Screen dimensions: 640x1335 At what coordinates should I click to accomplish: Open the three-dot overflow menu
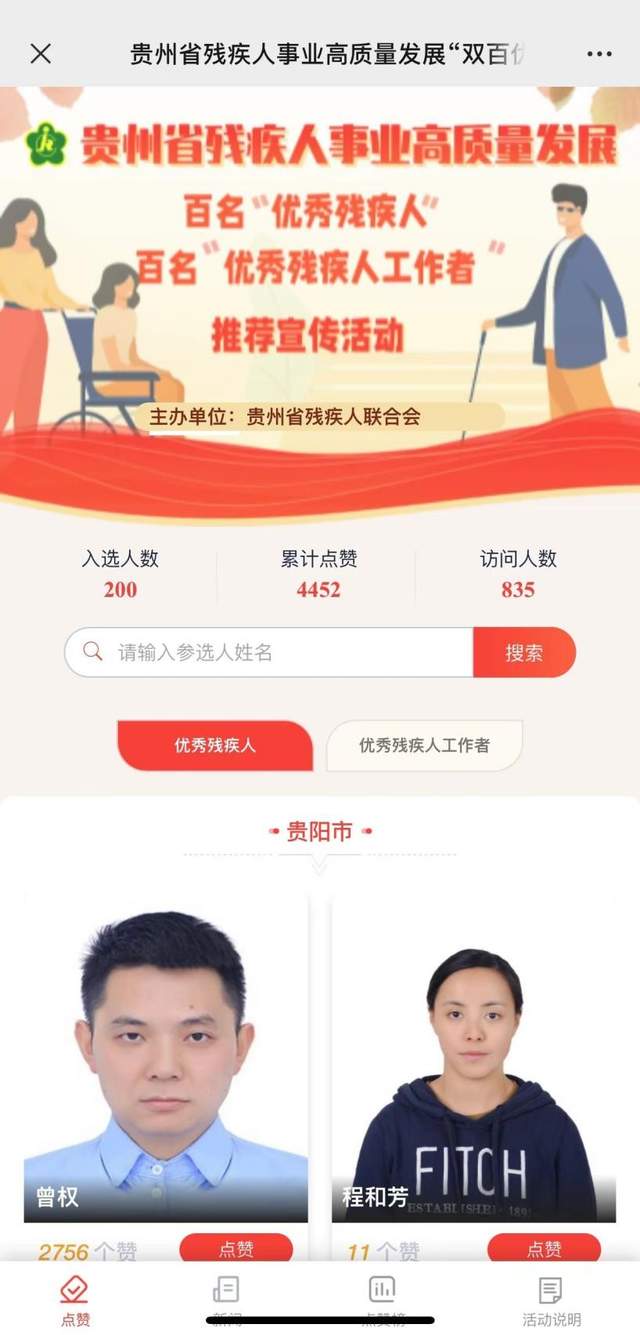599,54
